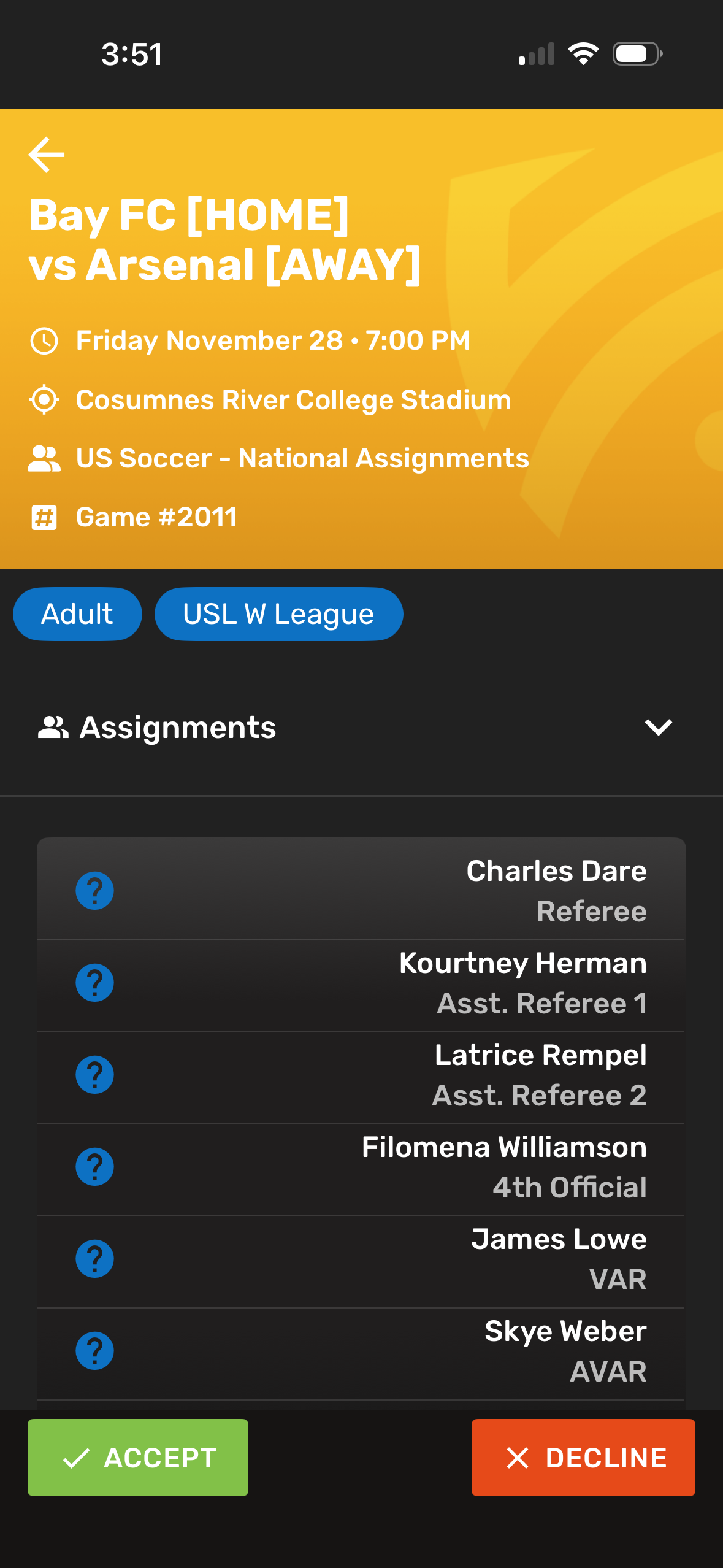
Task: Click the people icon next to US Soccer
Action: click(x=44, y=458)
